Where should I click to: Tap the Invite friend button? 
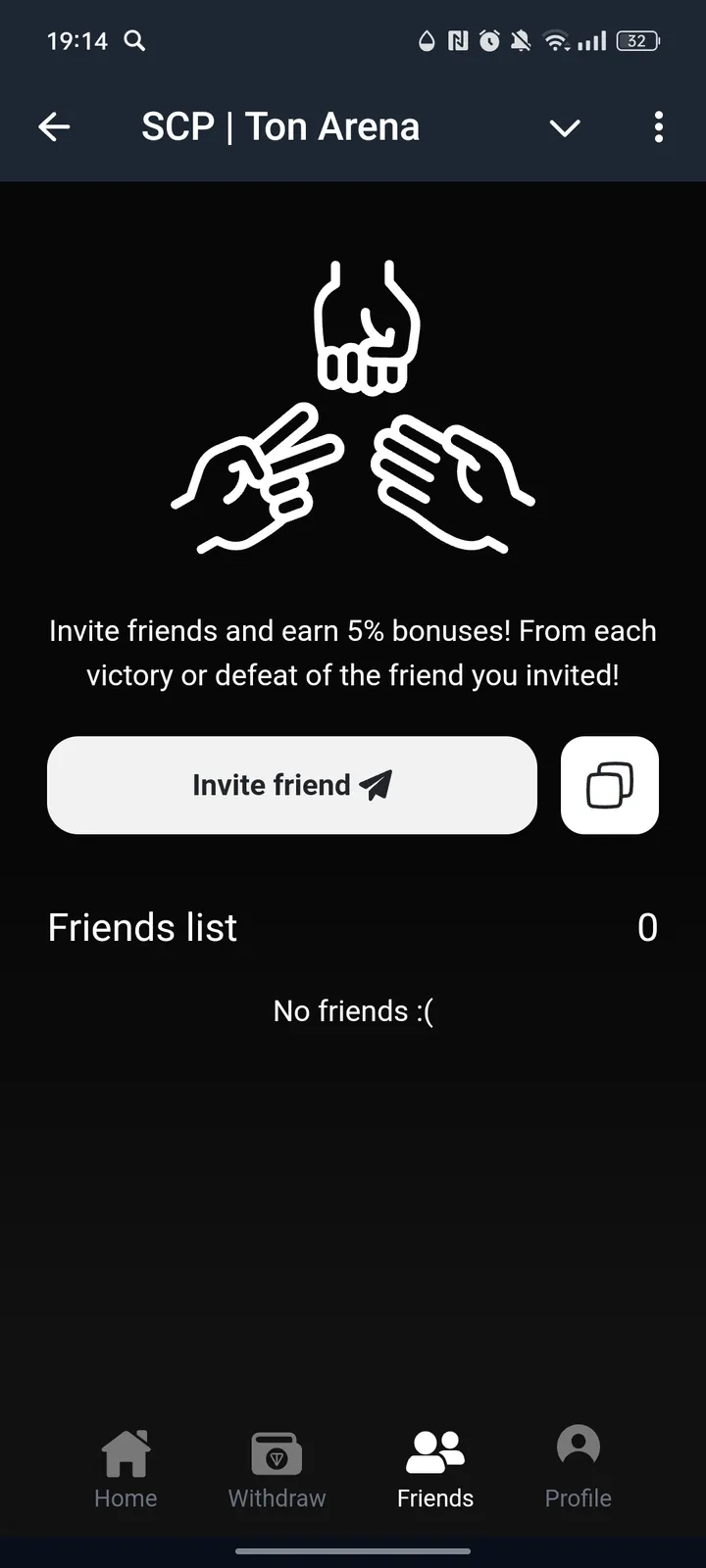[292, 785]
